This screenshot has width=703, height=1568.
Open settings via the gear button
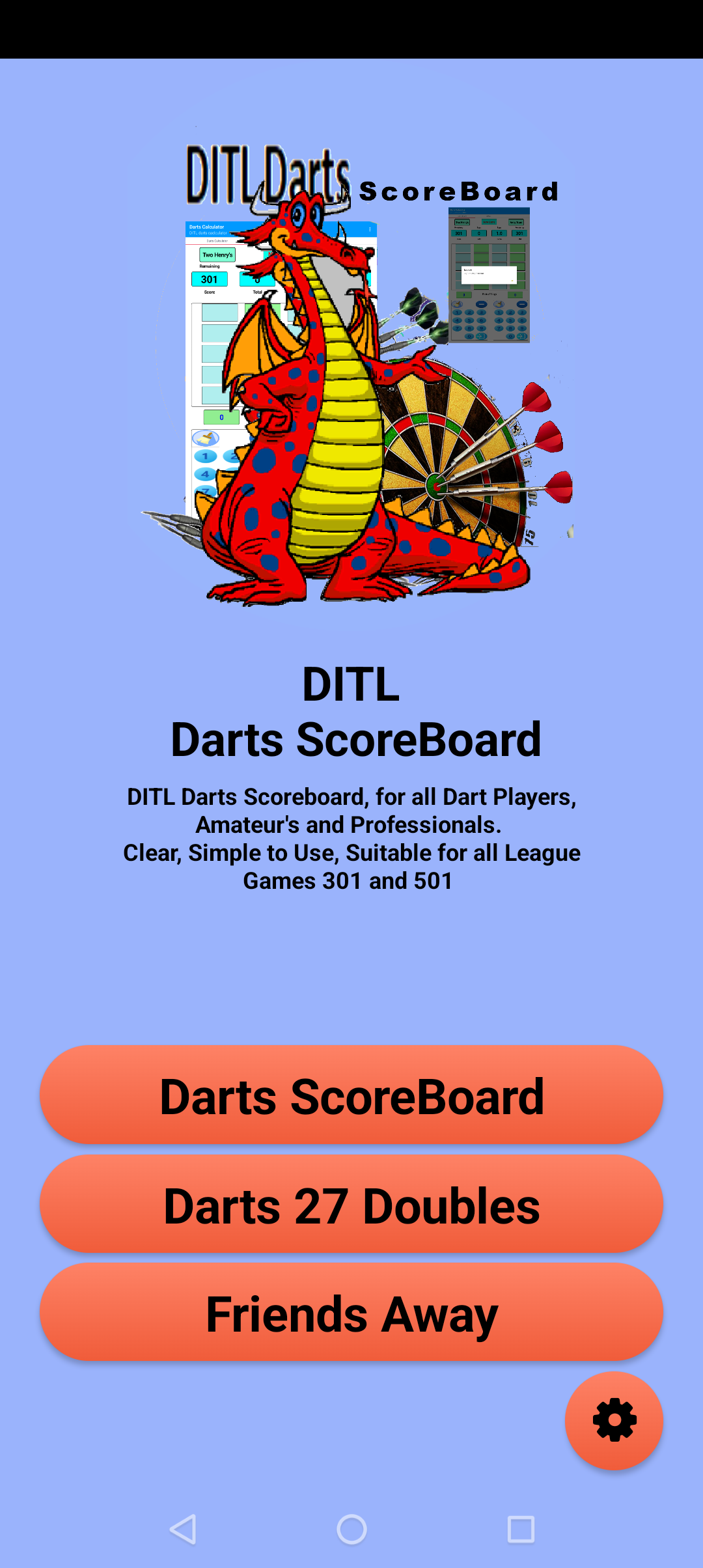614,1421
